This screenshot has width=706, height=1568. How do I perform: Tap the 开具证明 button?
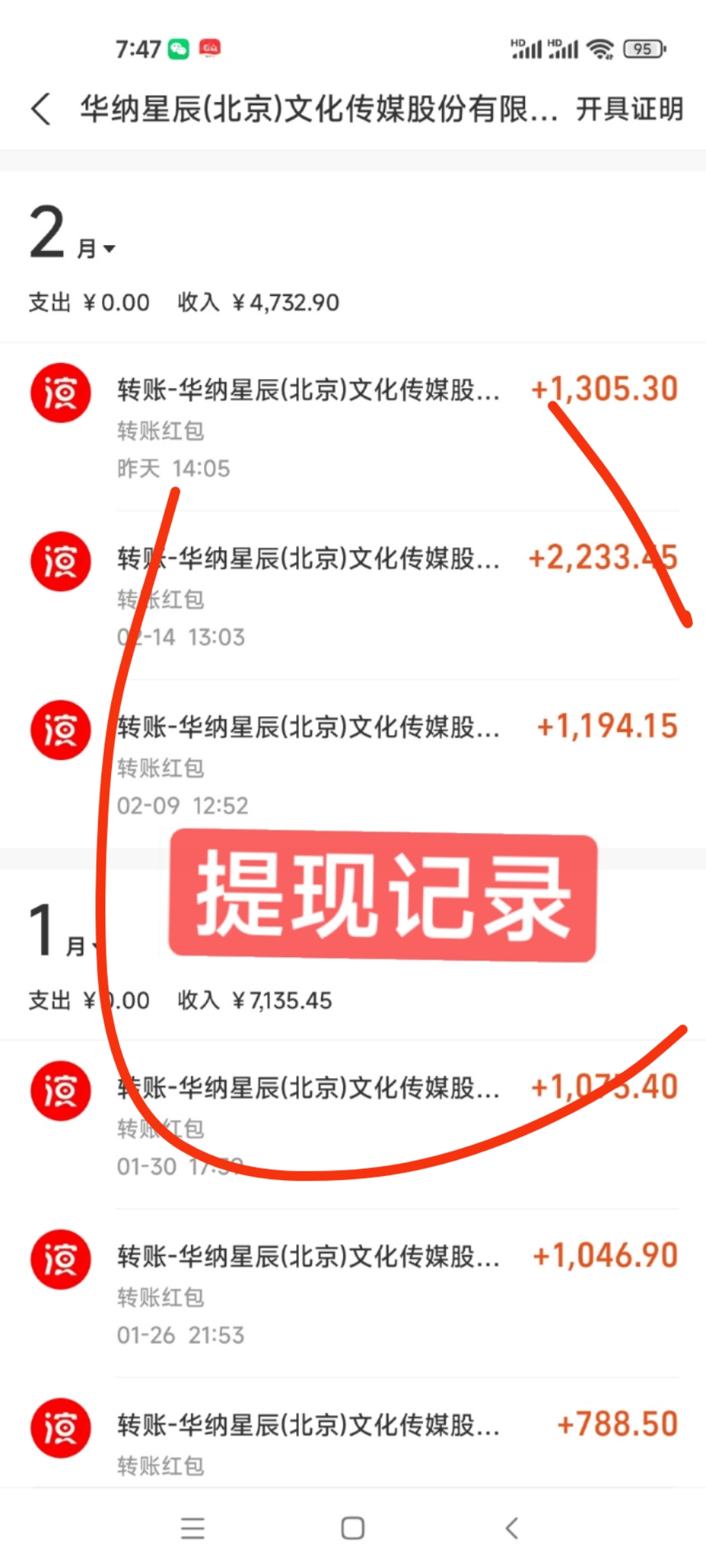pos(629,108)
